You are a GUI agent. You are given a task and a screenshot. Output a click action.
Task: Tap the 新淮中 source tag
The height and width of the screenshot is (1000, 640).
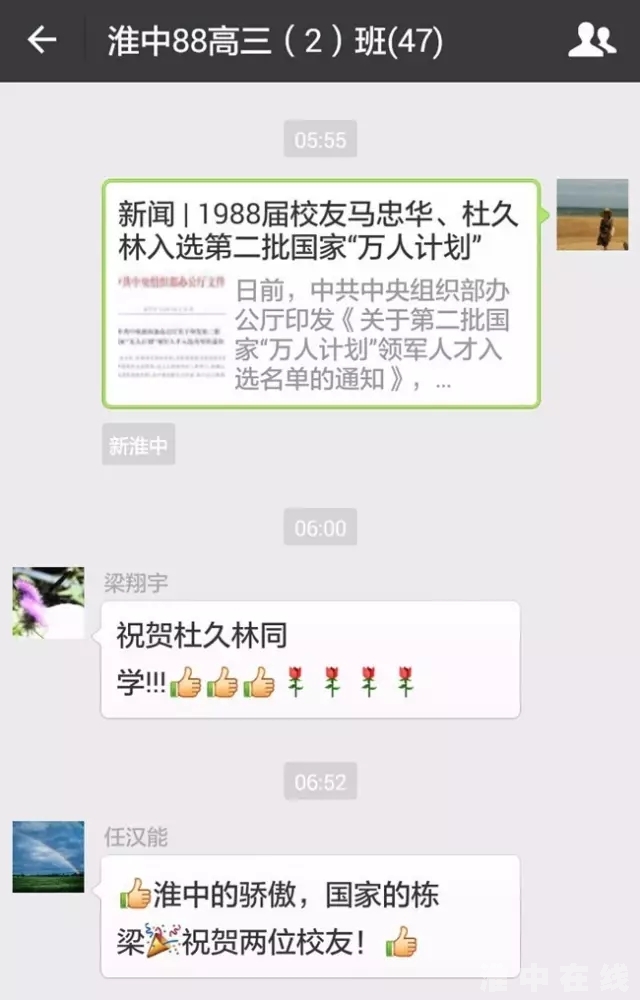pyautogui.click(x=138, y=446)
